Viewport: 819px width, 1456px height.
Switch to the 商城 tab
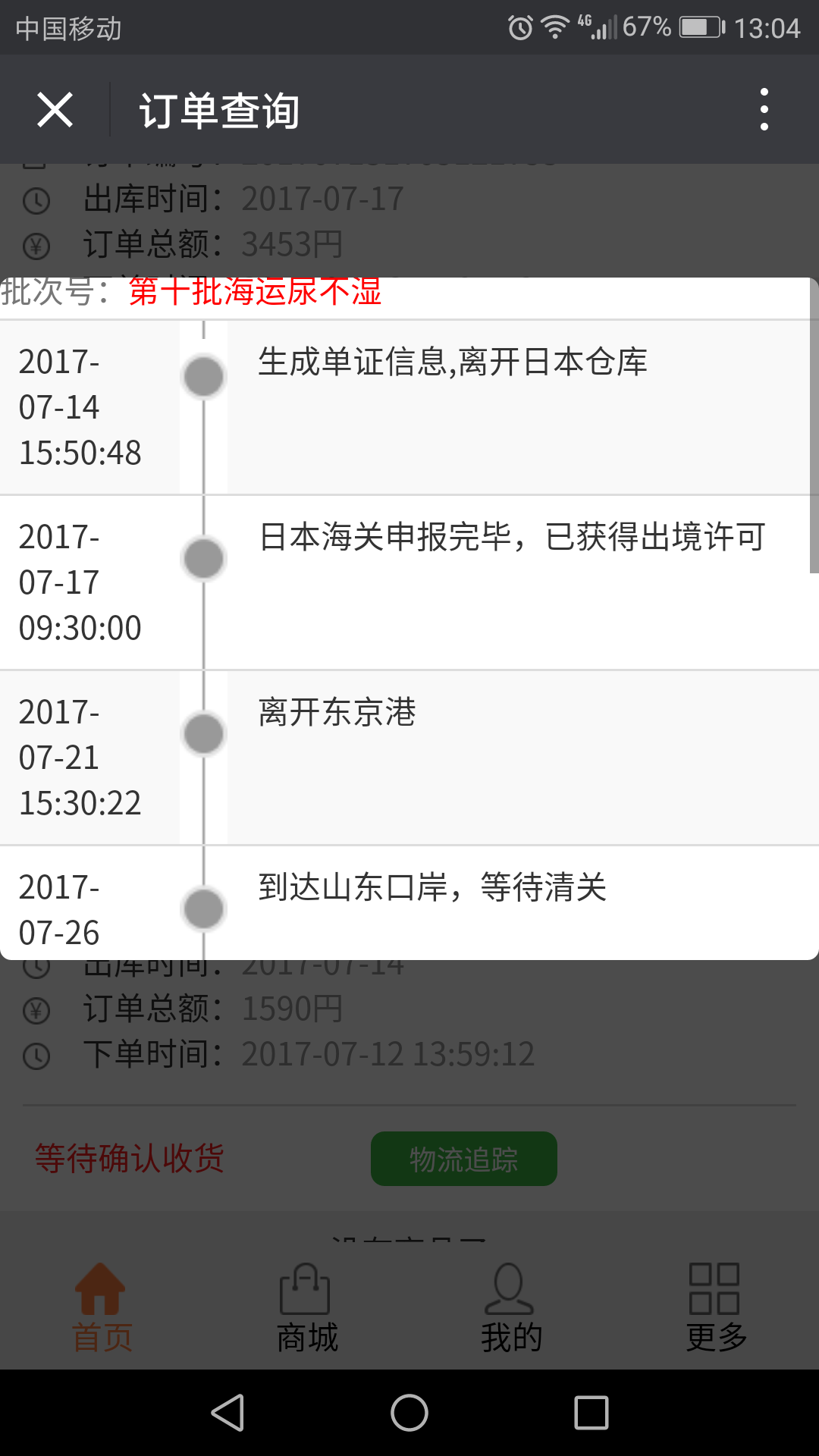click(x=307, y=1308)
